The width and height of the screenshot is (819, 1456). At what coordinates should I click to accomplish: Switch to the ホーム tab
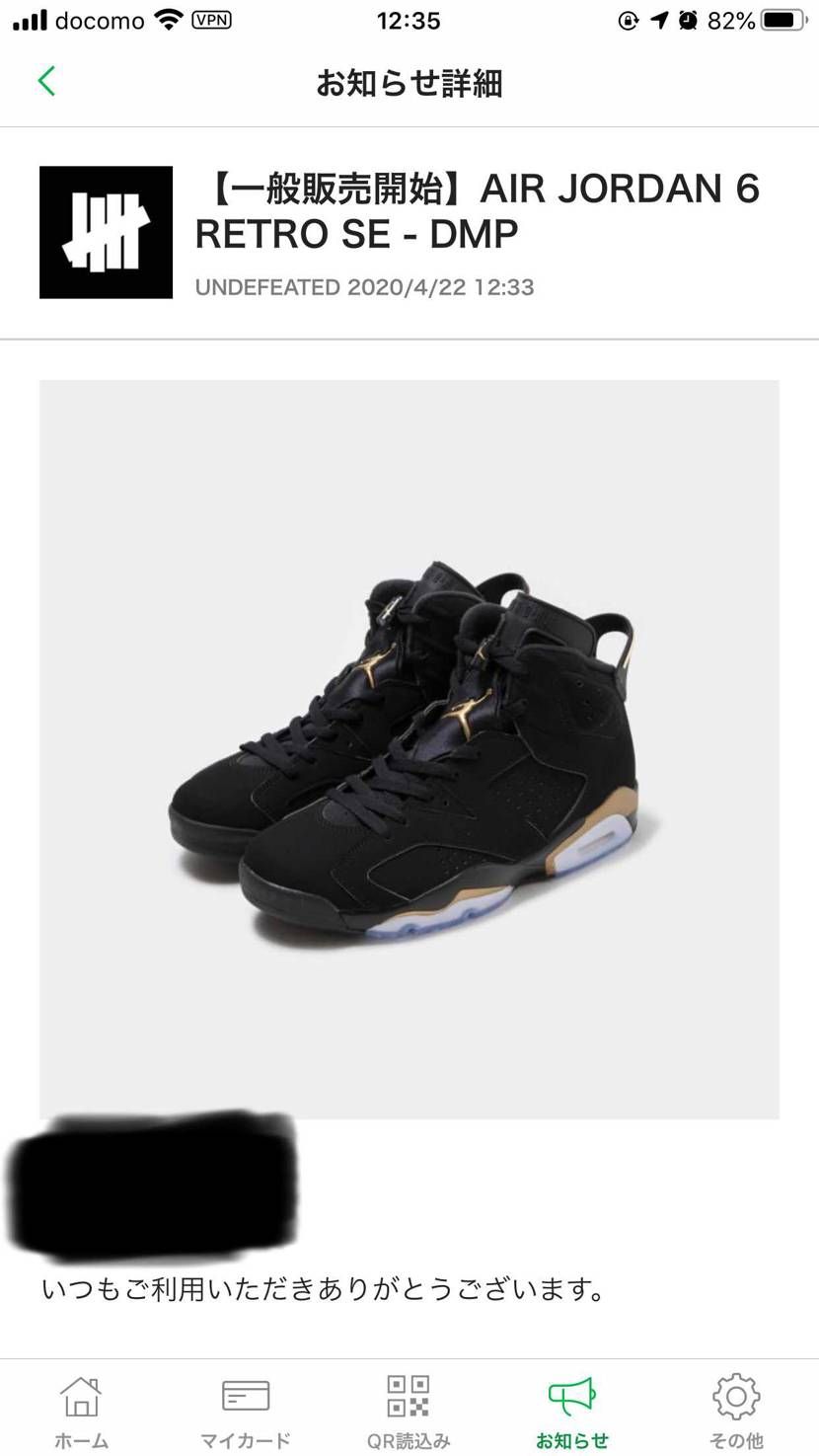(x=81, y=1412)
